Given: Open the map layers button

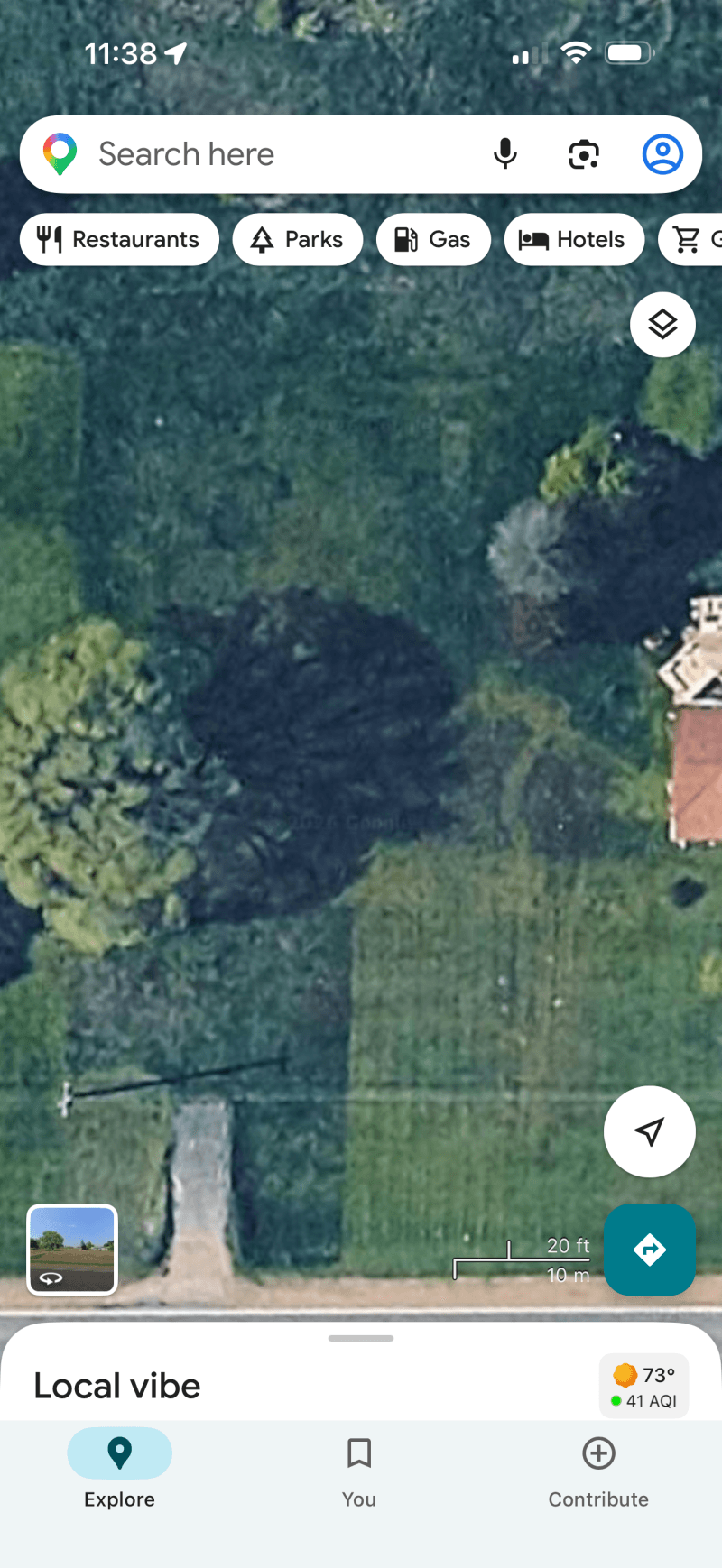Looking at the screenshot, I should [x=662, y=324].
